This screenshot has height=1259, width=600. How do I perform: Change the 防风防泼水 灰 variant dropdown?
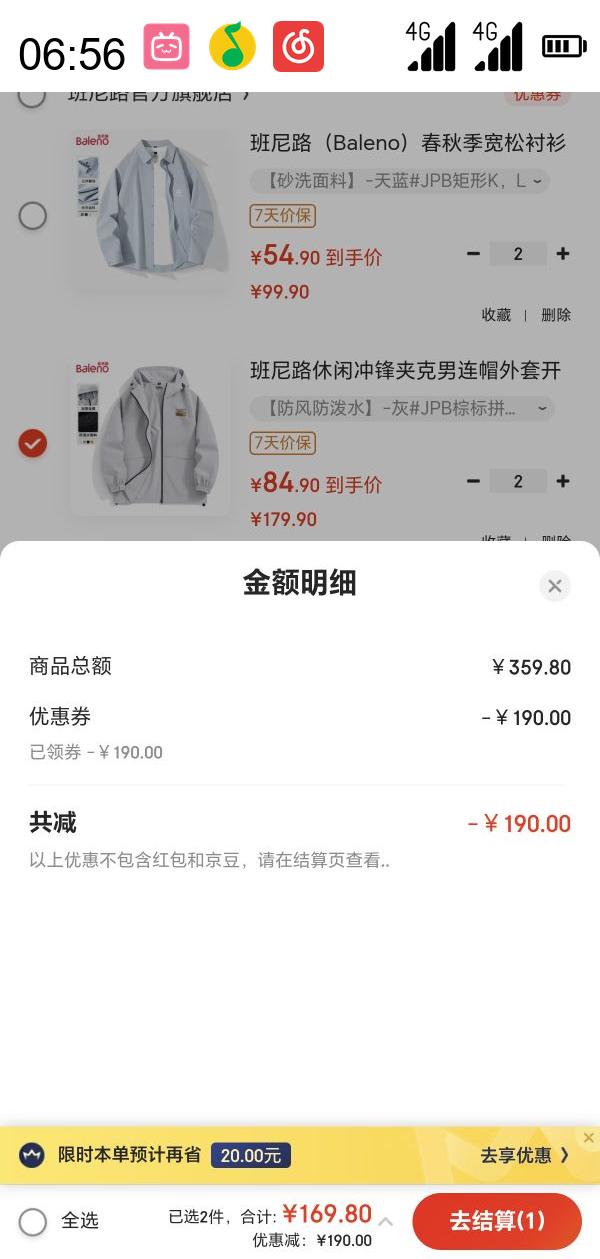402,408
